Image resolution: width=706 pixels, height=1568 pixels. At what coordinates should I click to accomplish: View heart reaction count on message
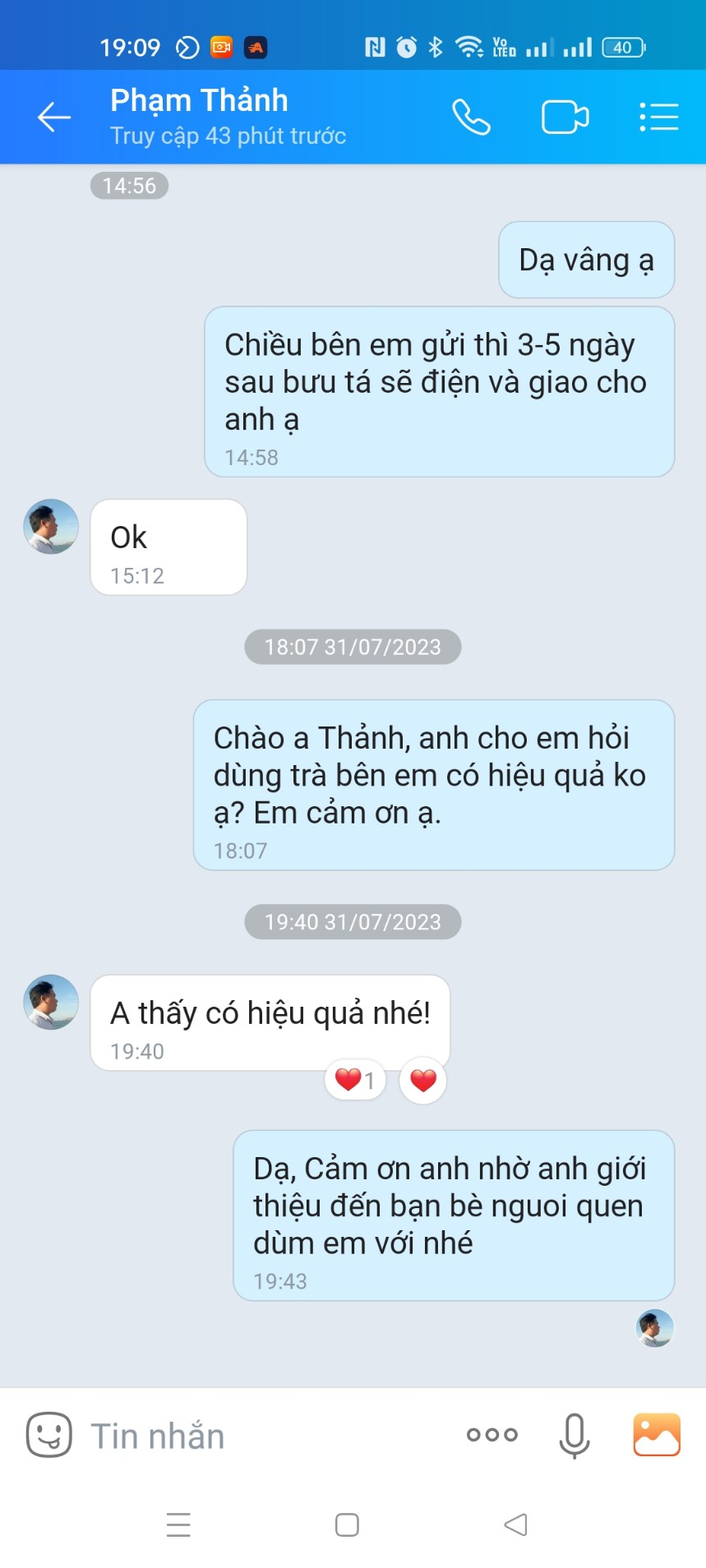tap(355, 1080)
